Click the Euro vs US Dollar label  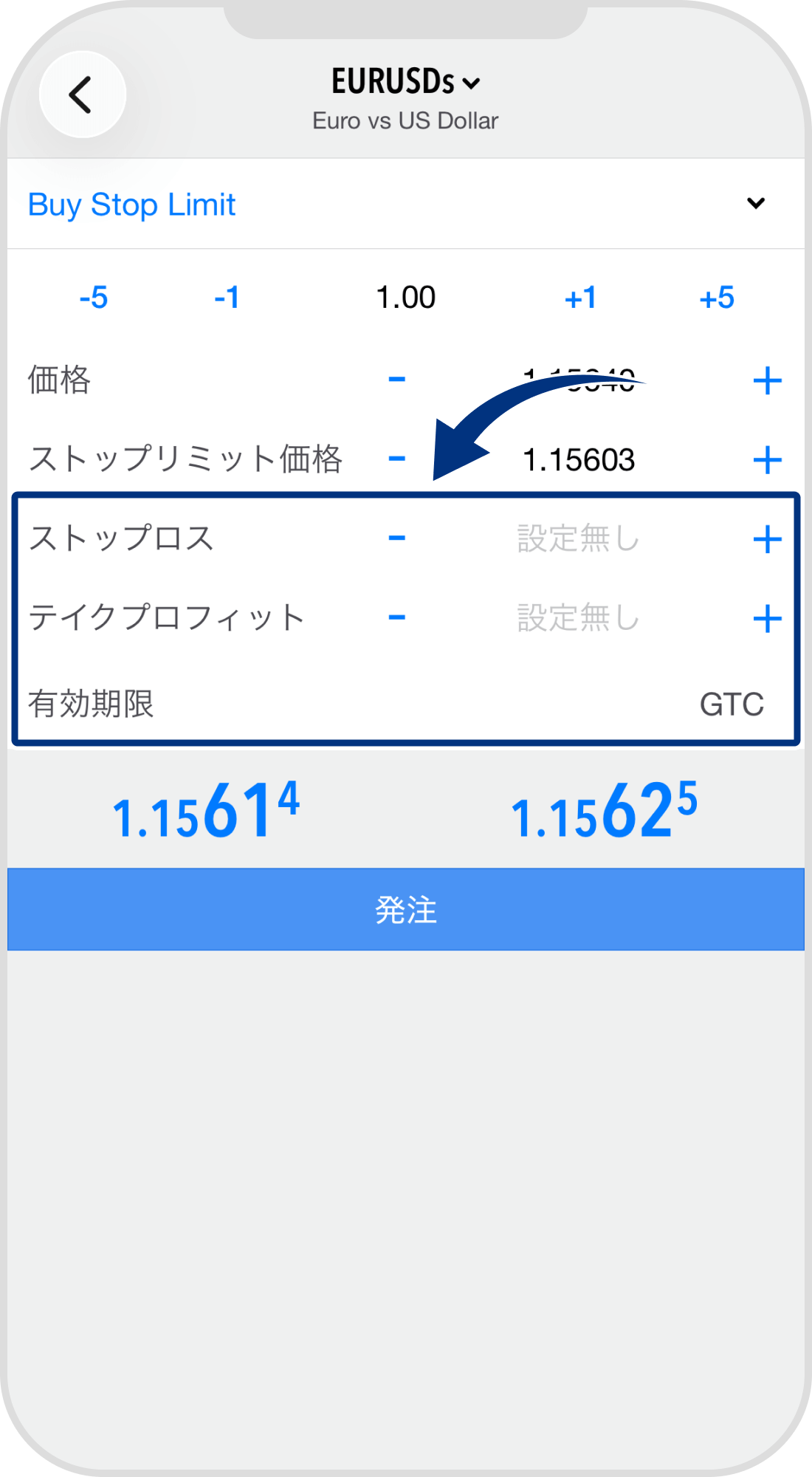(406, 120)
